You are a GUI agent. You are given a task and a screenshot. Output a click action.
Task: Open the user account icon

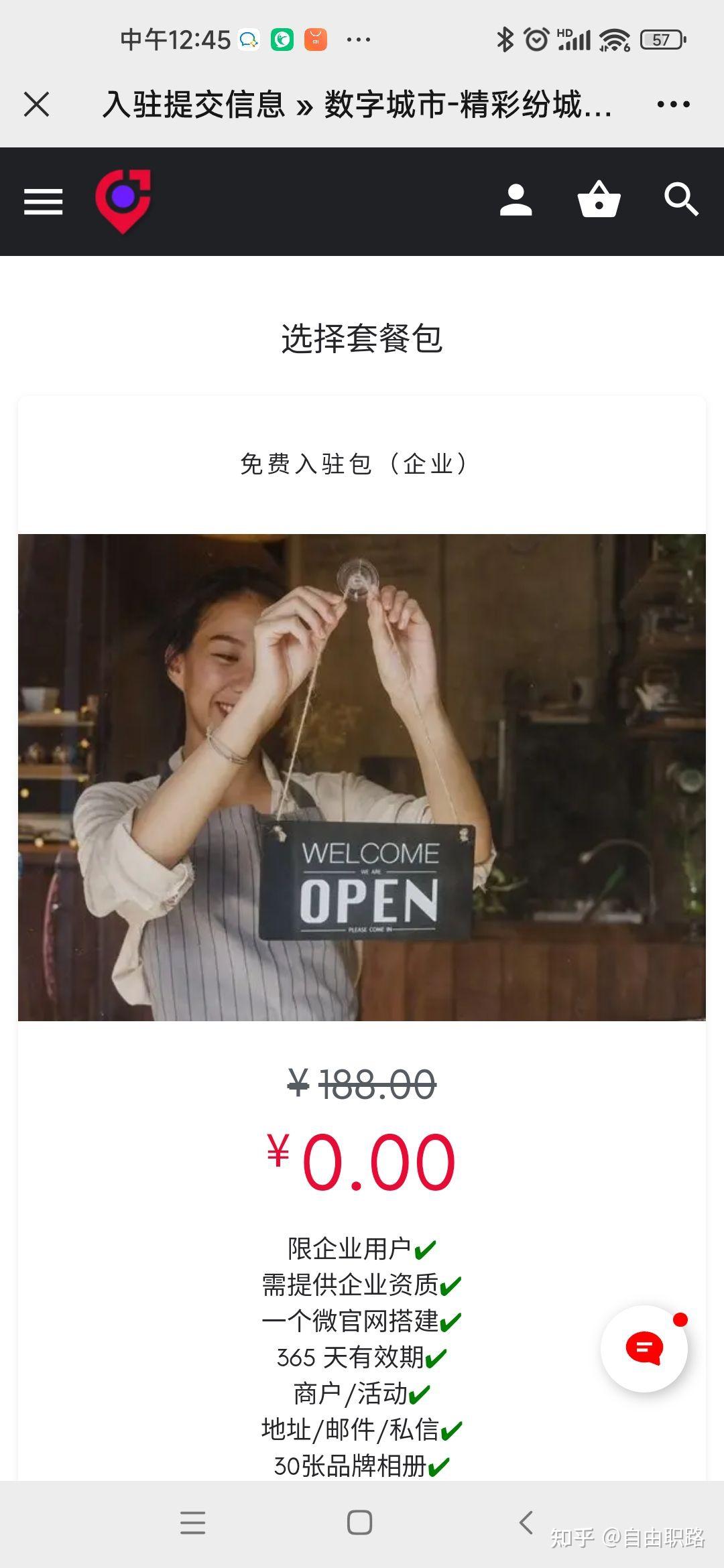[516, 200]
